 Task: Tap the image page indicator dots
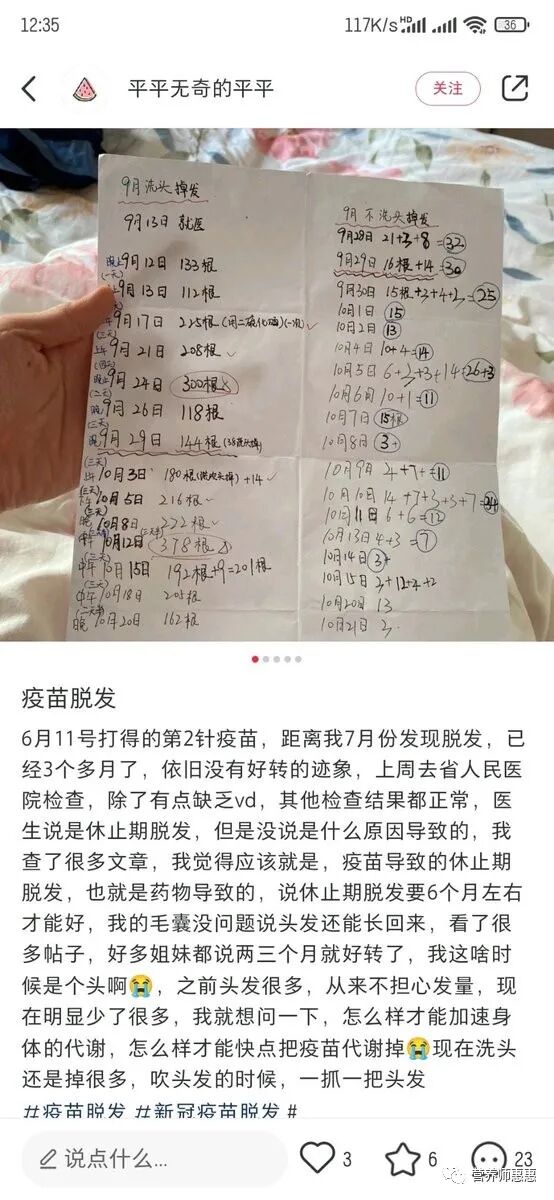(x=277, y=658)
